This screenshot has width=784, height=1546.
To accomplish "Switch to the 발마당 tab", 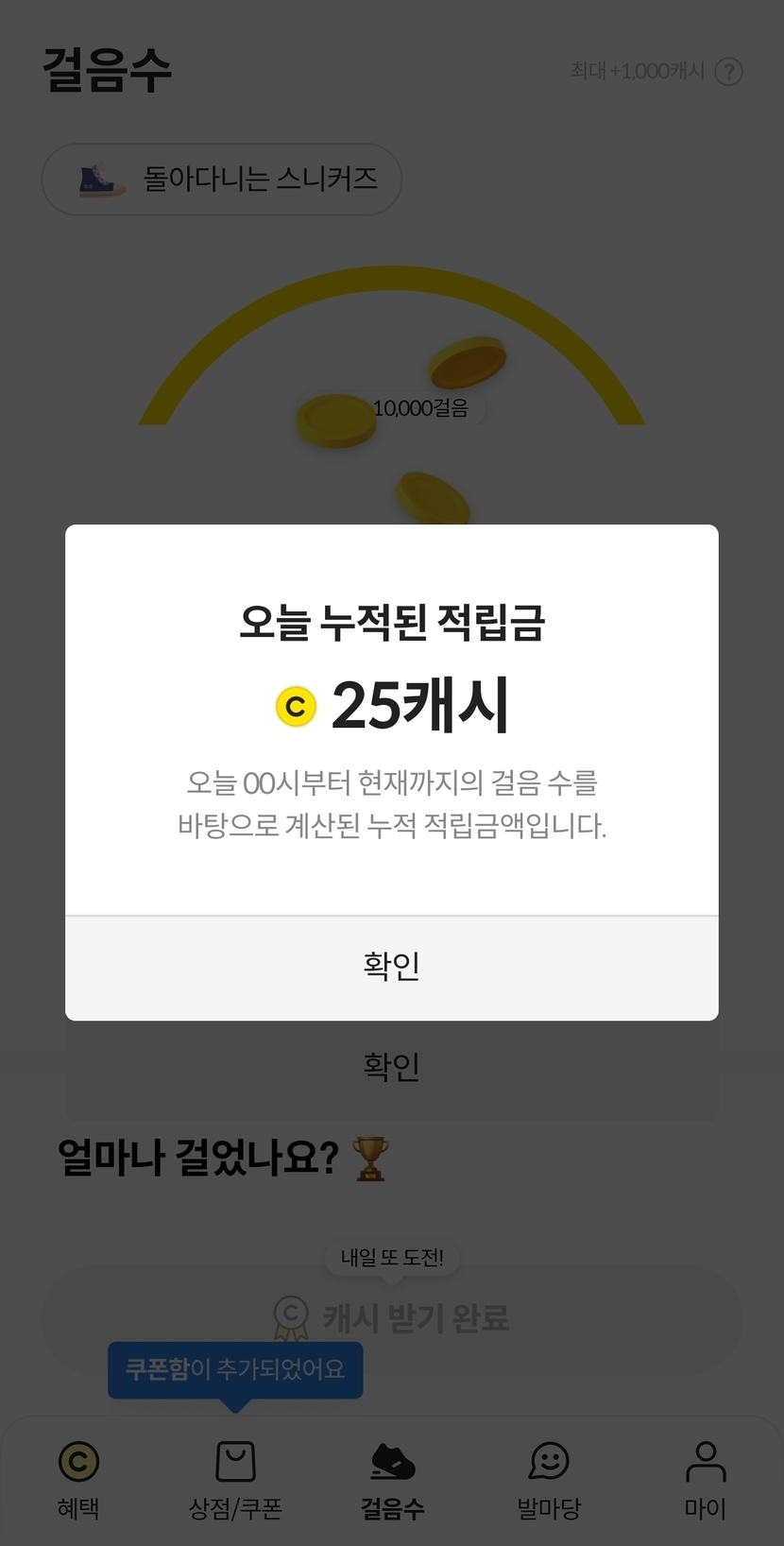I will [x=549, y=1479].
